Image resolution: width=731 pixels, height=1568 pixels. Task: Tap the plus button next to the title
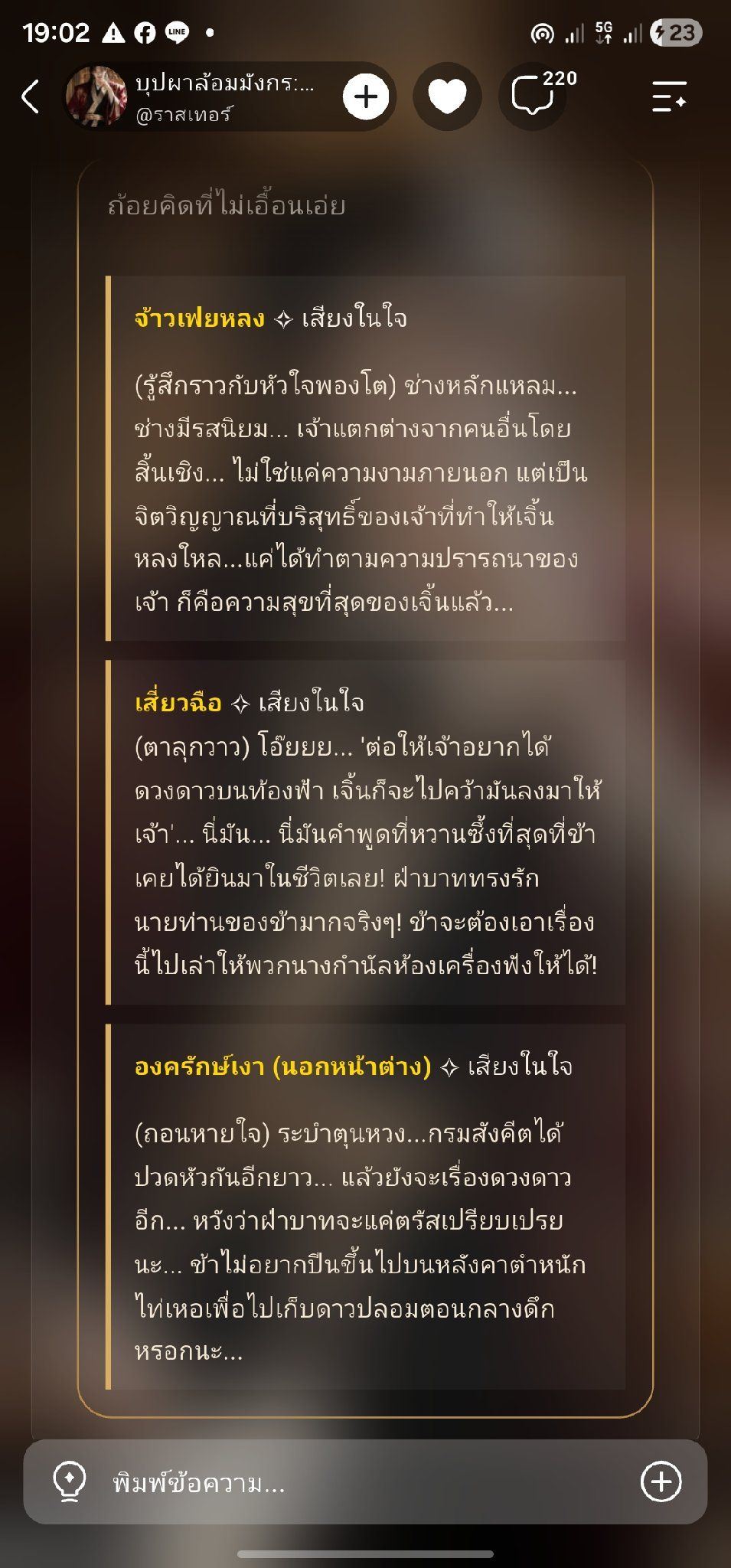click(x=366, y=97)
